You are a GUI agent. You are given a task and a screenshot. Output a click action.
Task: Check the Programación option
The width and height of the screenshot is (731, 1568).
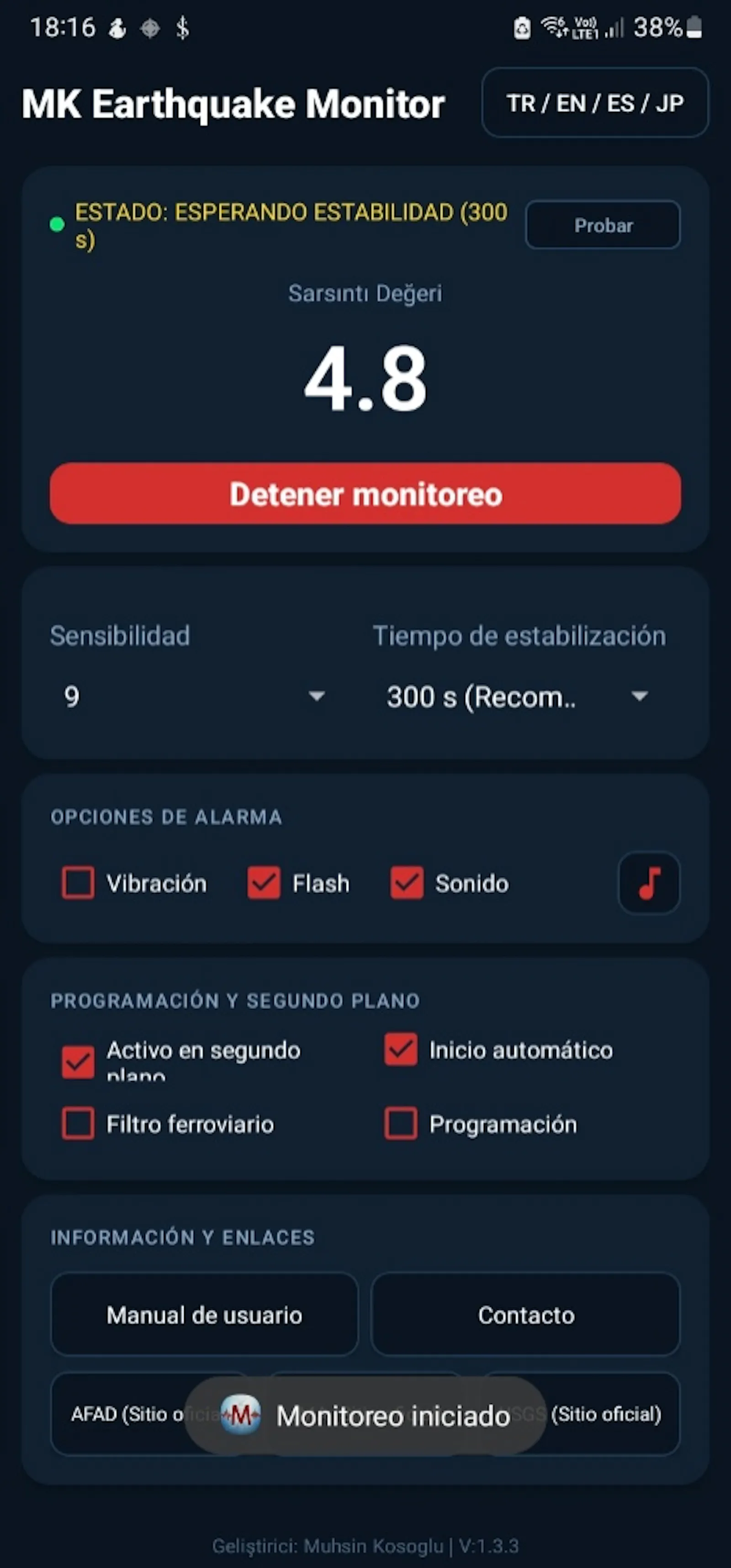(401, 1123)
